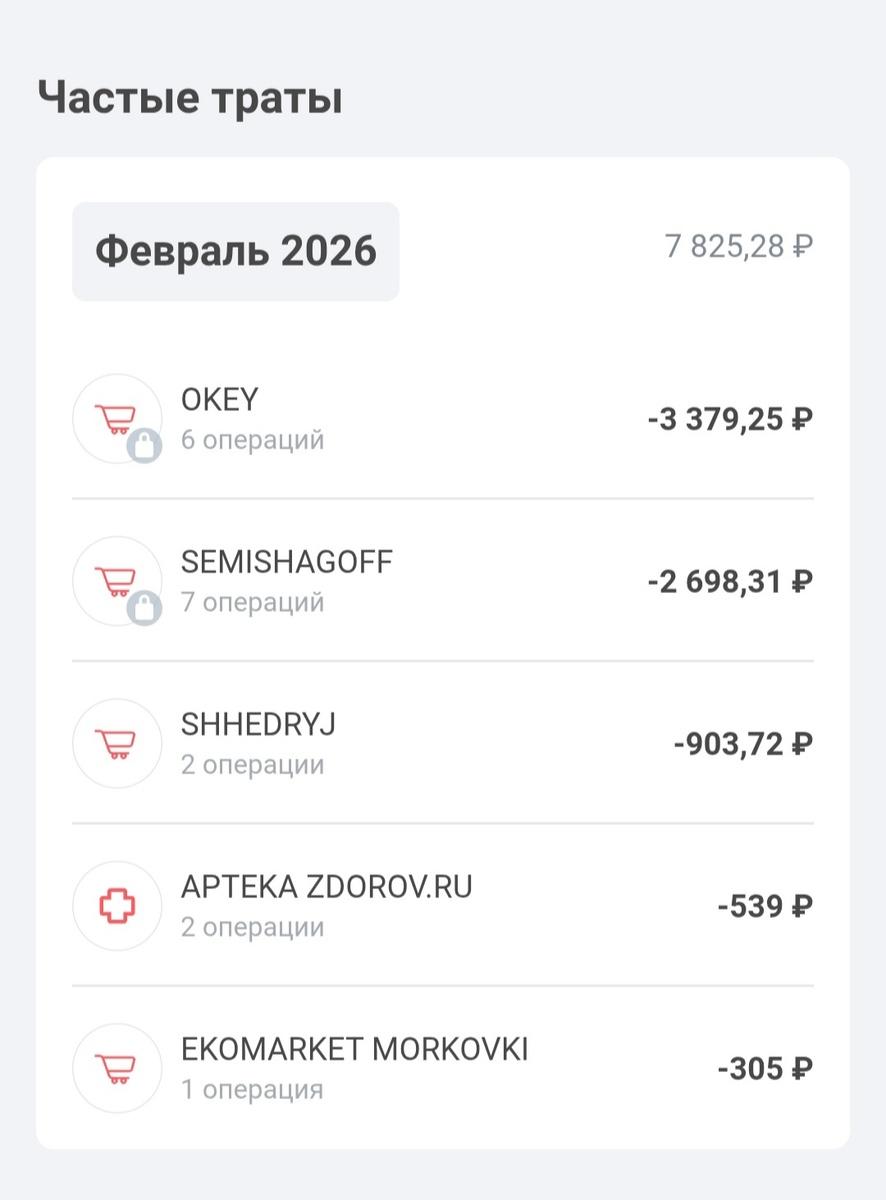Viewport: 886px width, 1200px height.
Task: Select the pharmacy cross icon for APTEKA ZDOROV.RU
Action: click(117, 905)
